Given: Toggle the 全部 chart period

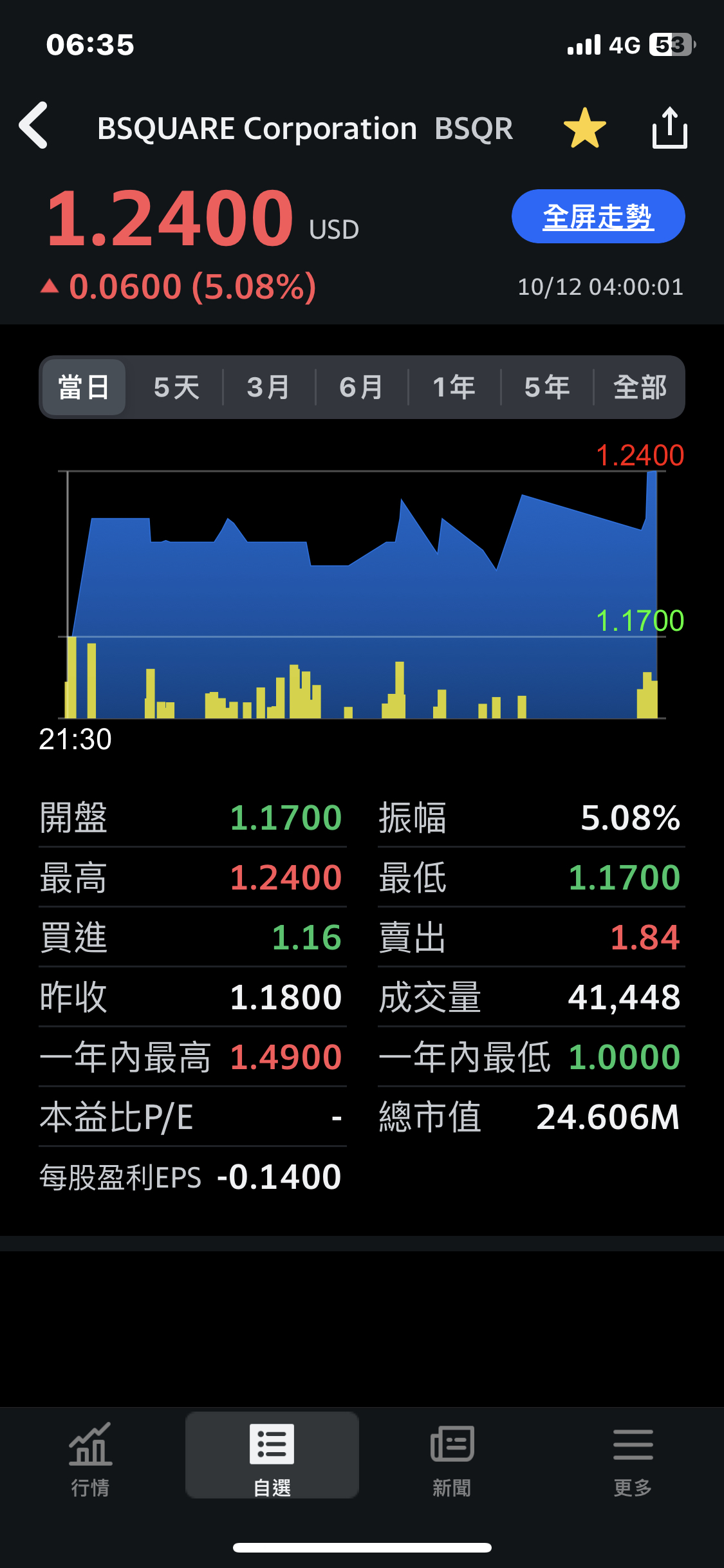Looking at the screenshot, I should pyautogui.click(x=639, y=386).
